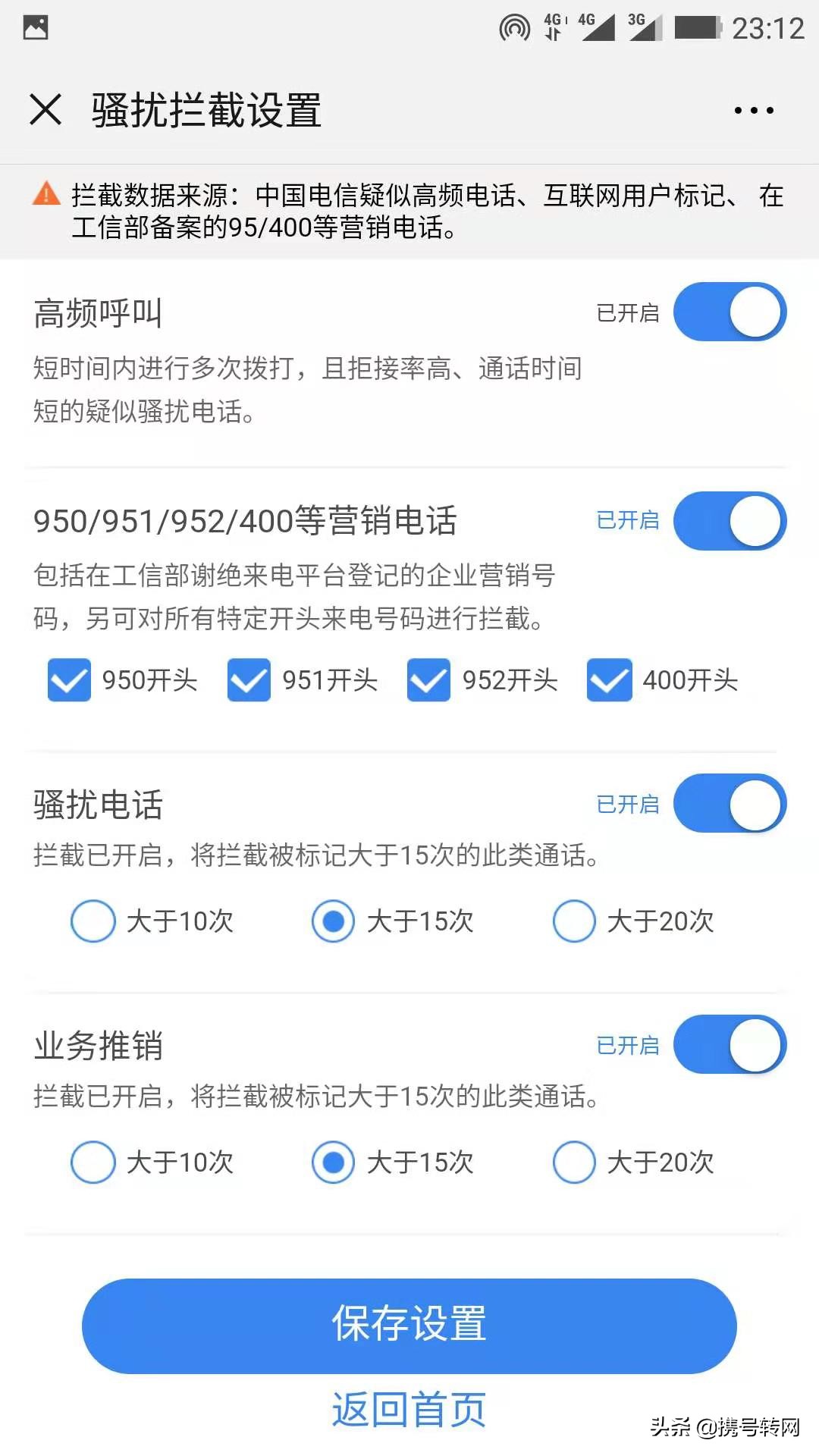Disable the 高频呼叫 switch

click(728, 311)
